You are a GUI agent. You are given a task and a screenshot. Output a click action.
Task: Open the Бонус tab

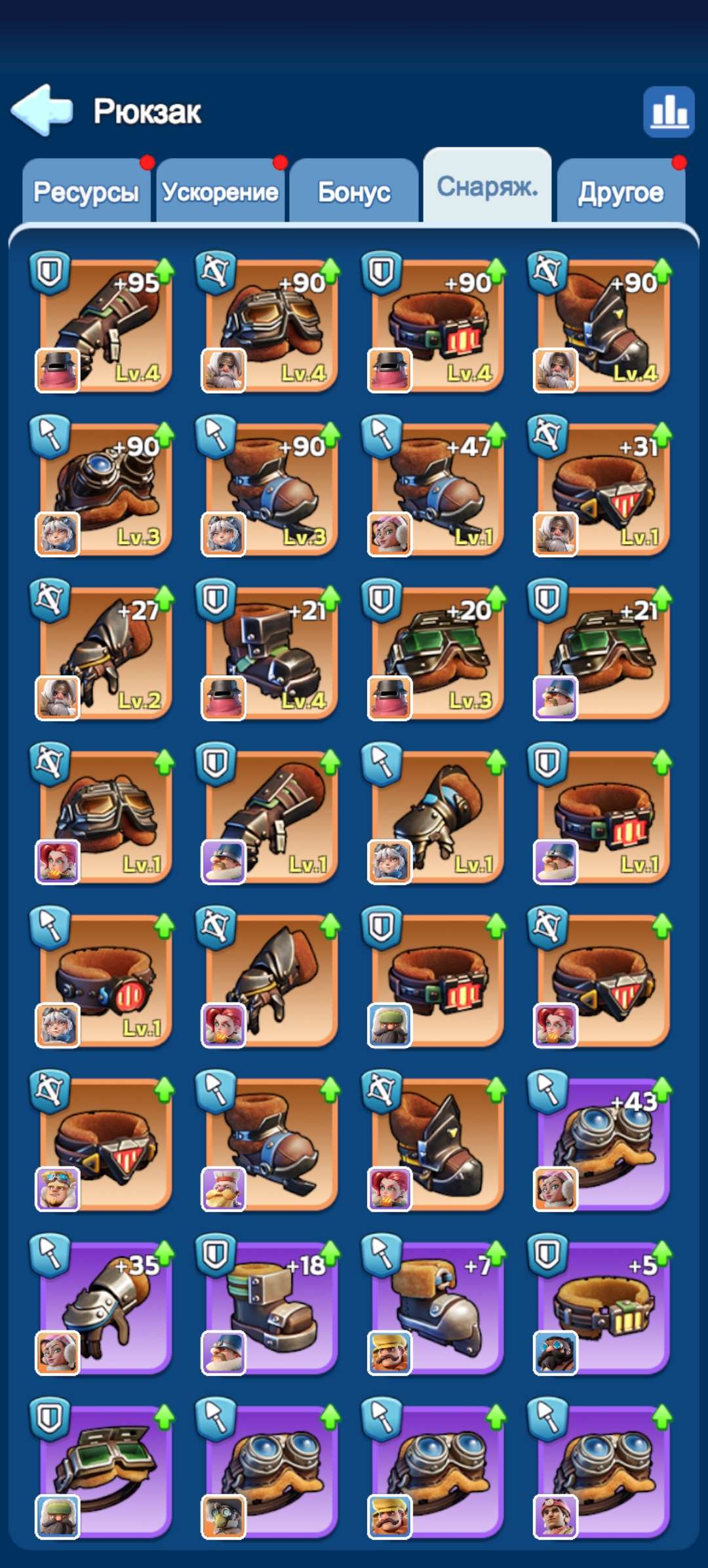[x=354, y=191]
